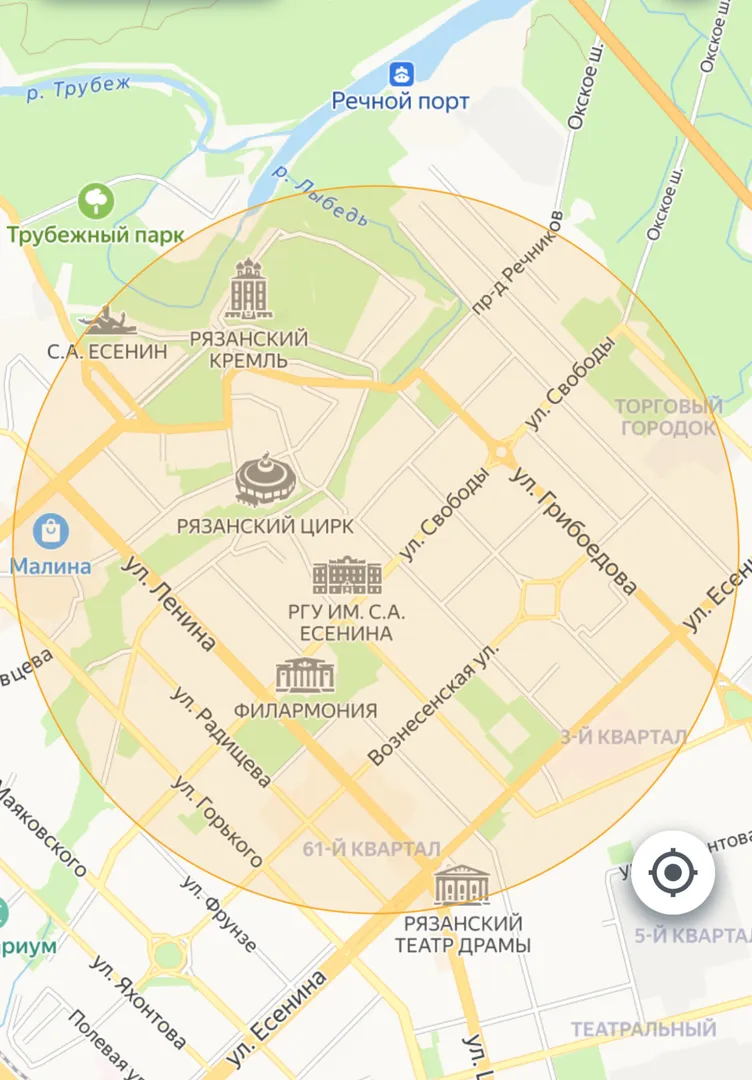This screenshot has width=752, height=1080.
Task: Open the Речной порт map marker
Action: click(401, 74)
